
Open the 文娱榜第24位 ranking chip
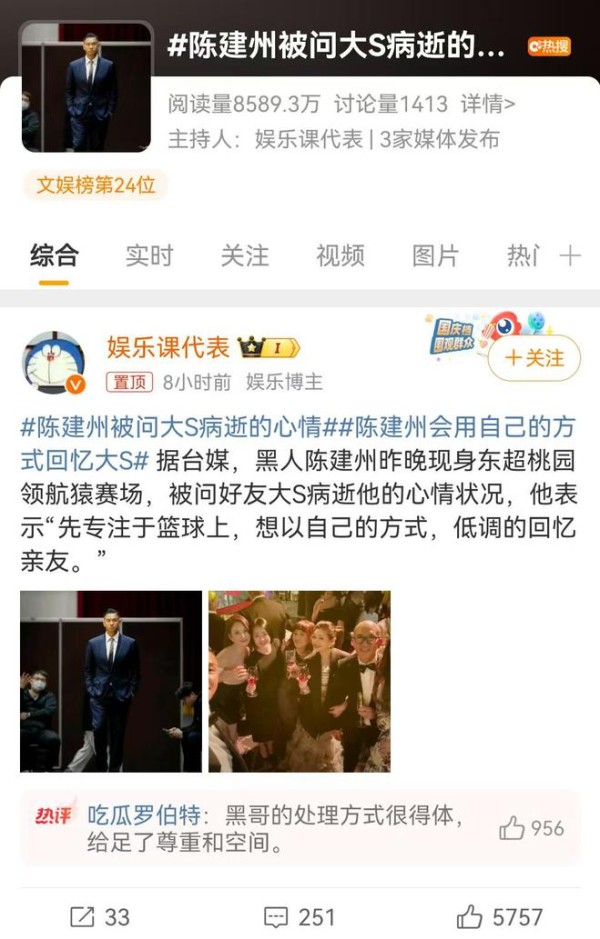tap(94, 185)
